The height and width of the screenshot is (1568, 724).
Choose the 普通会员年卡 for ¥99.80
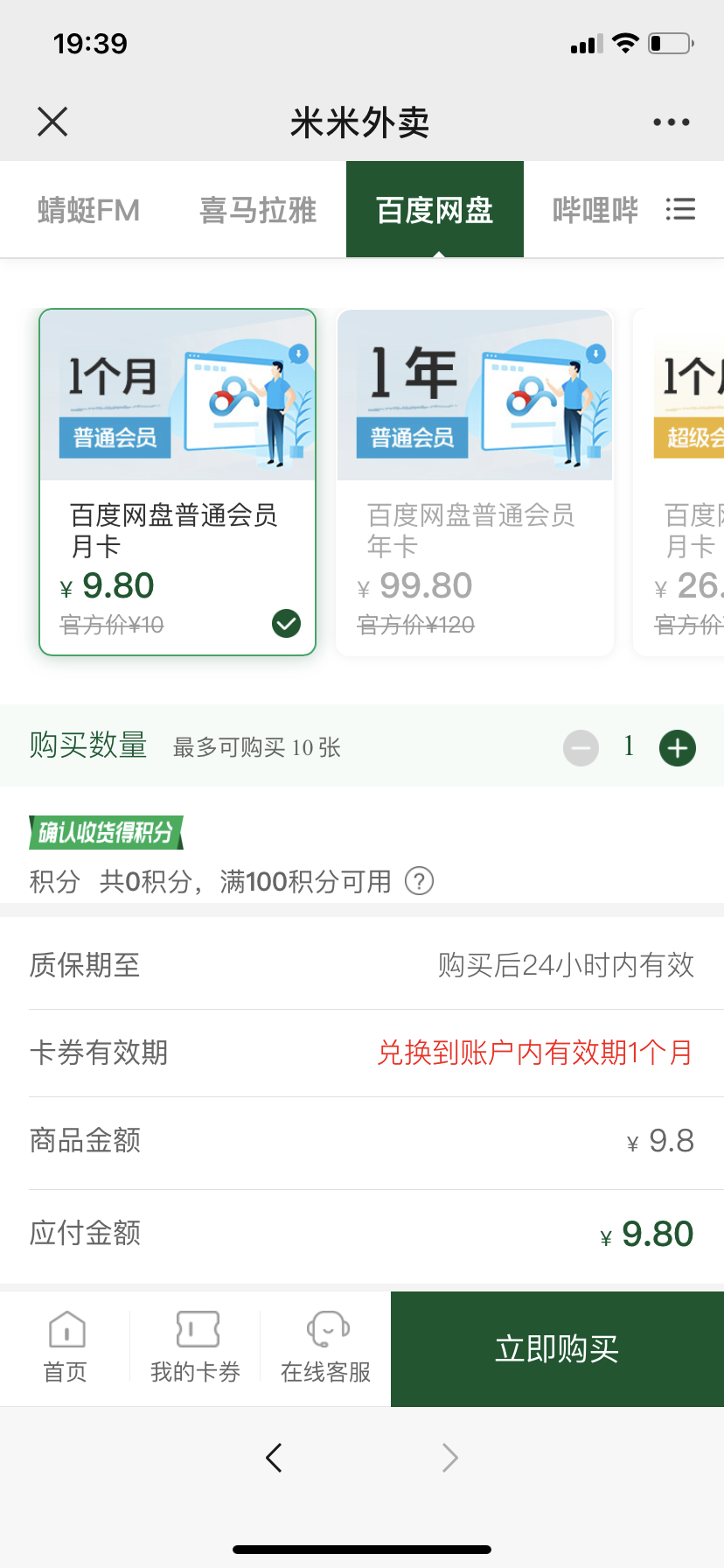point(475,481)
